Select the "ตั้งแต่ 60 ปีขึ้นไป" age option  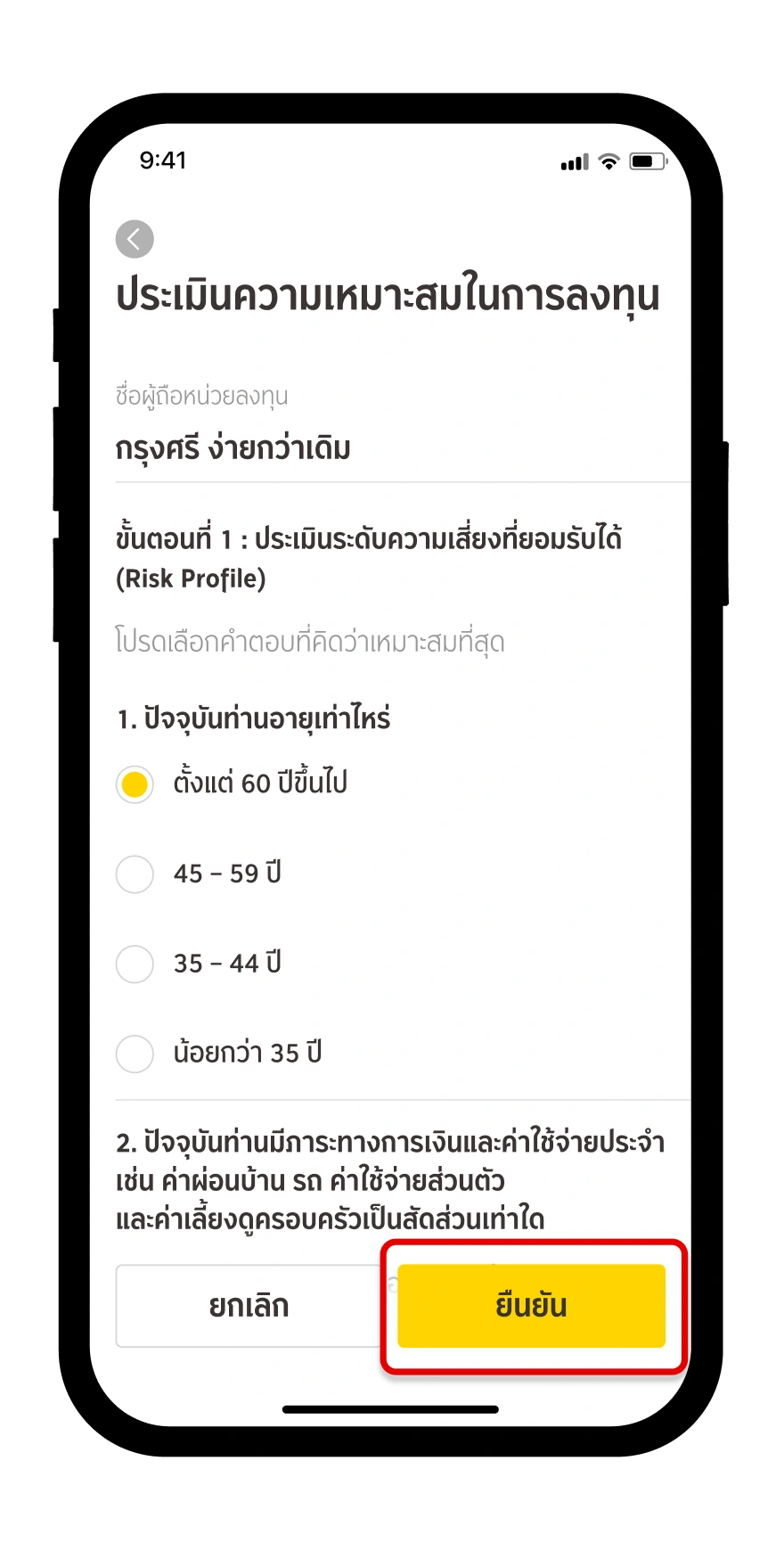pos(135,784)
